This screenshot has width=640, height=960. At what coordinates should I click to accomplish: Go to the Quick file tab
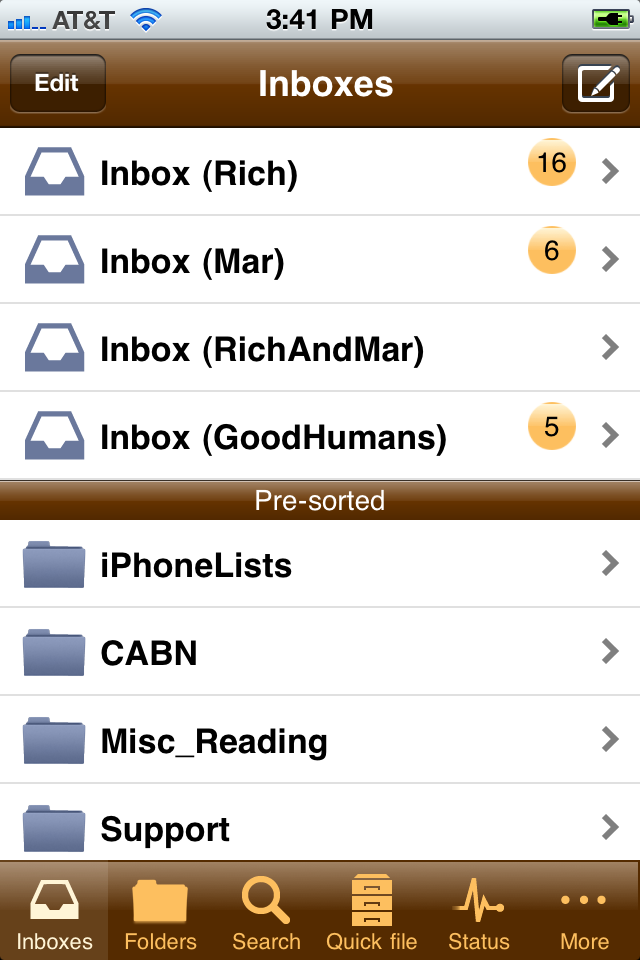(x=372, y=912)
